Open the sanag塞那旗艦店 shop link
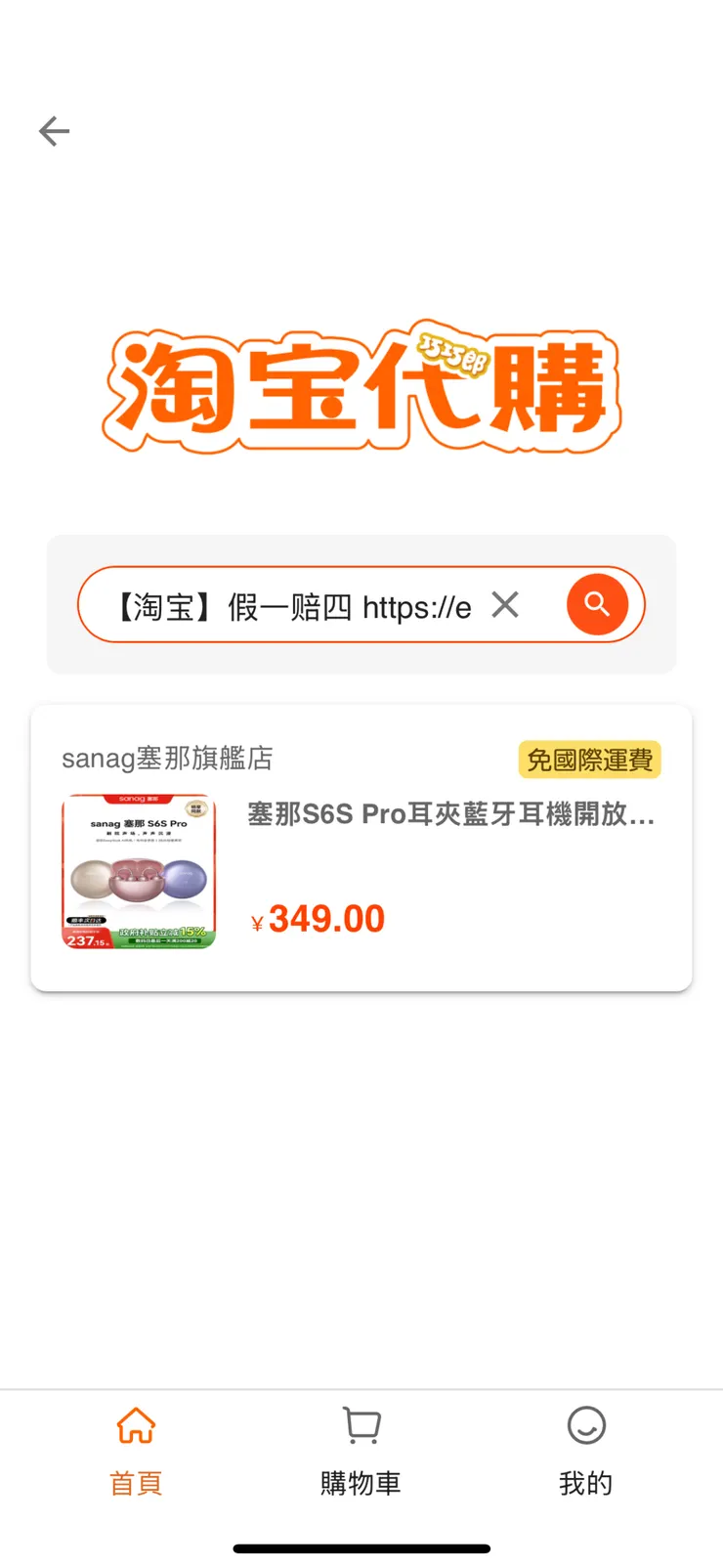This screenshot has width=723, height=1568. [x=168, y=758]
